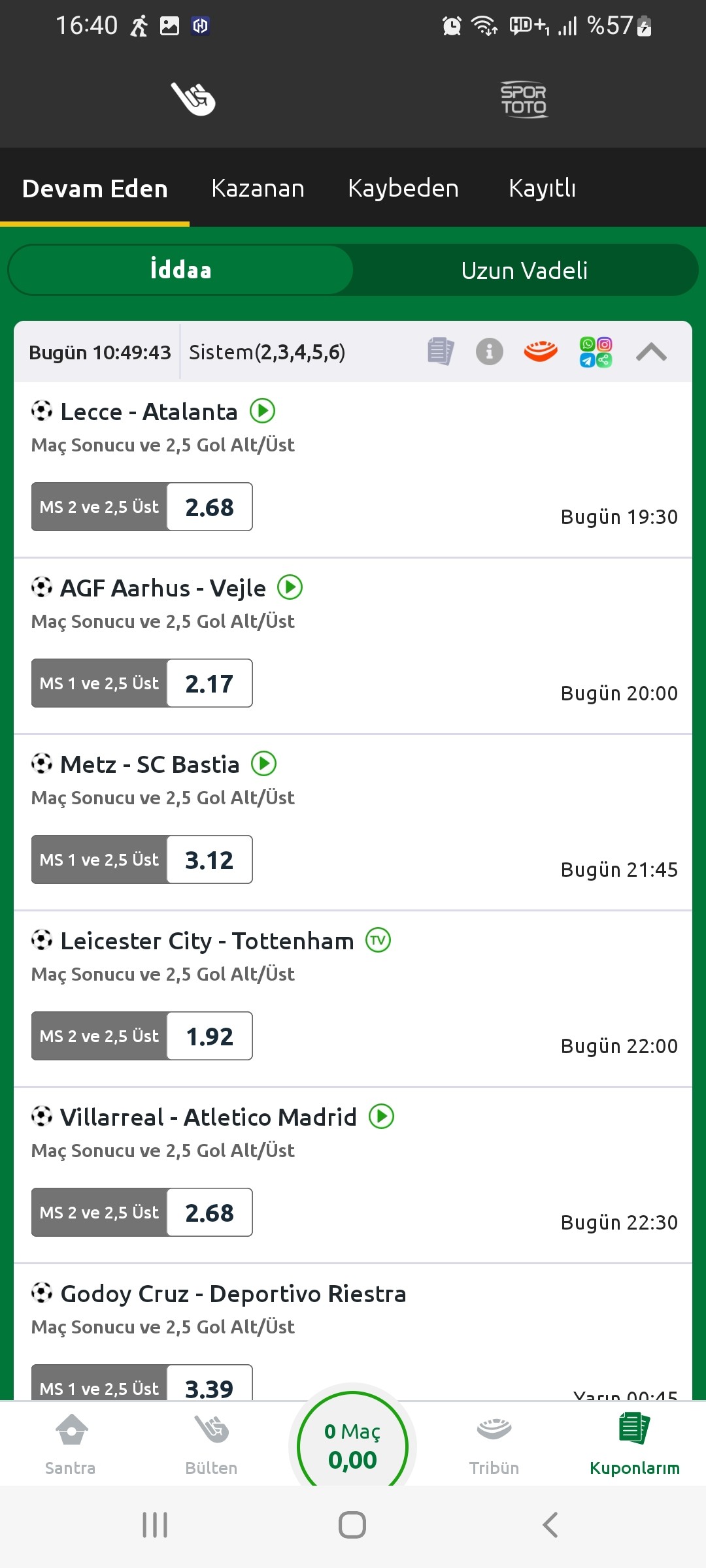Play live stream for Villarreal - Atletico Madrid
Screen dimensions: 706x1568
[x=382, y=1117]
